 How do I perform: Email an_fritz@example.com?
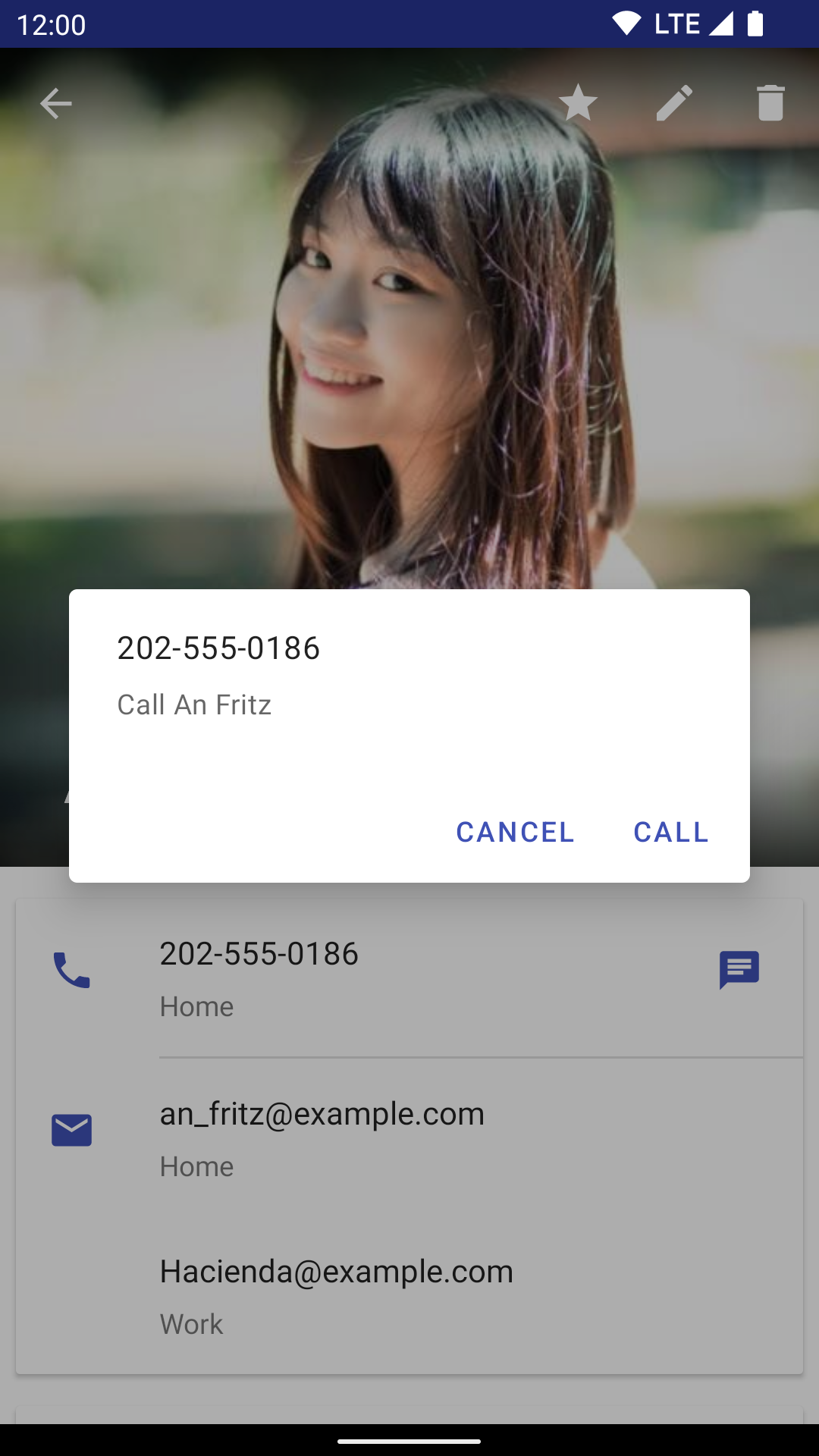pyautogui.click(x=409, y=1138)
